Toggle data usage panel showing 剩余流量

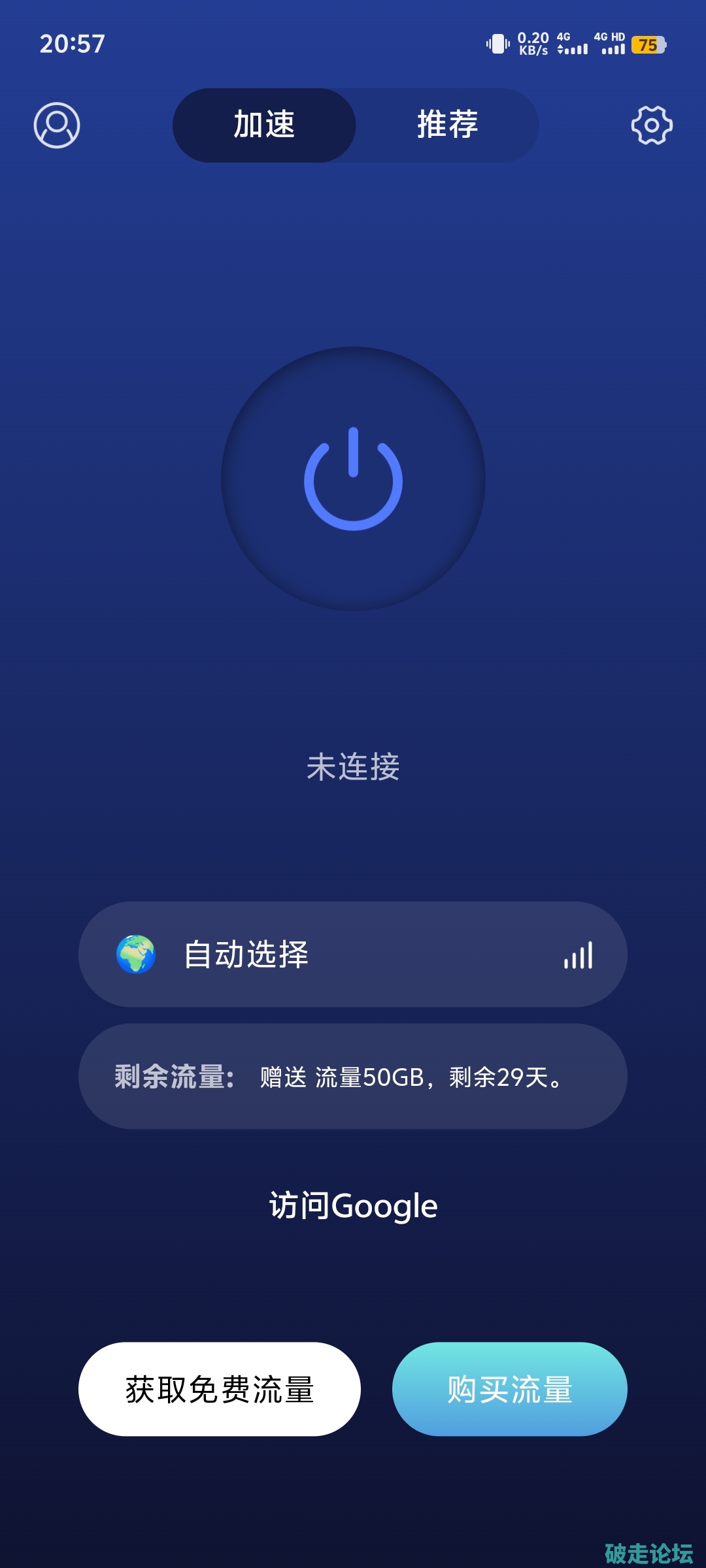click(353, 1077)
